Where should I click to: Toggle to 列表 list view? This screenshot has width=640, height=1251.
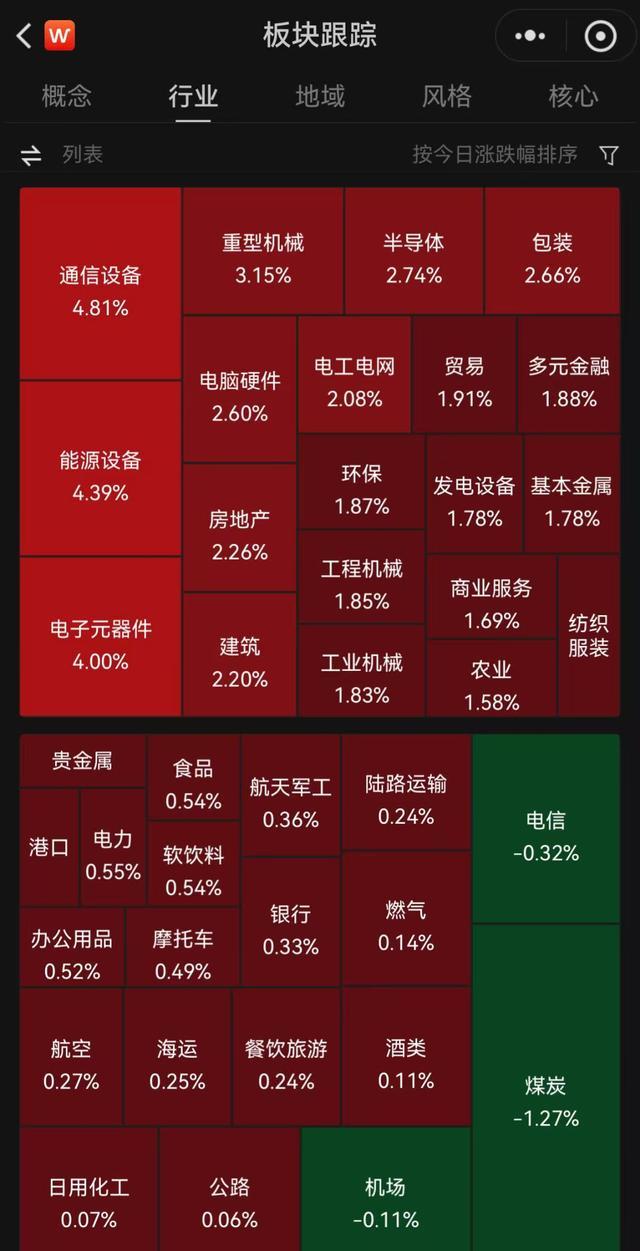pyautogui.click(x=62, y=155)
